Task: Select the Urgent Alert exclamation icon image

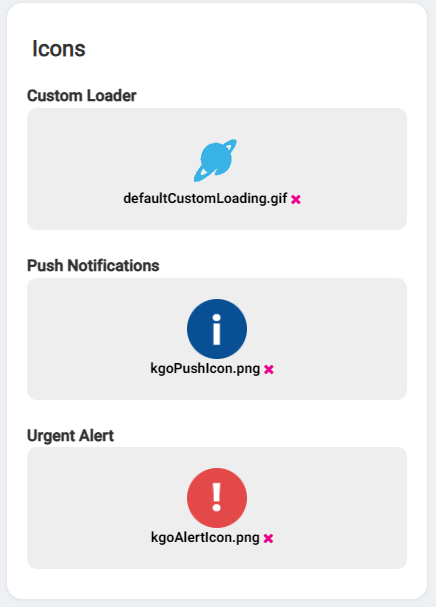Action: coord(217,498)
